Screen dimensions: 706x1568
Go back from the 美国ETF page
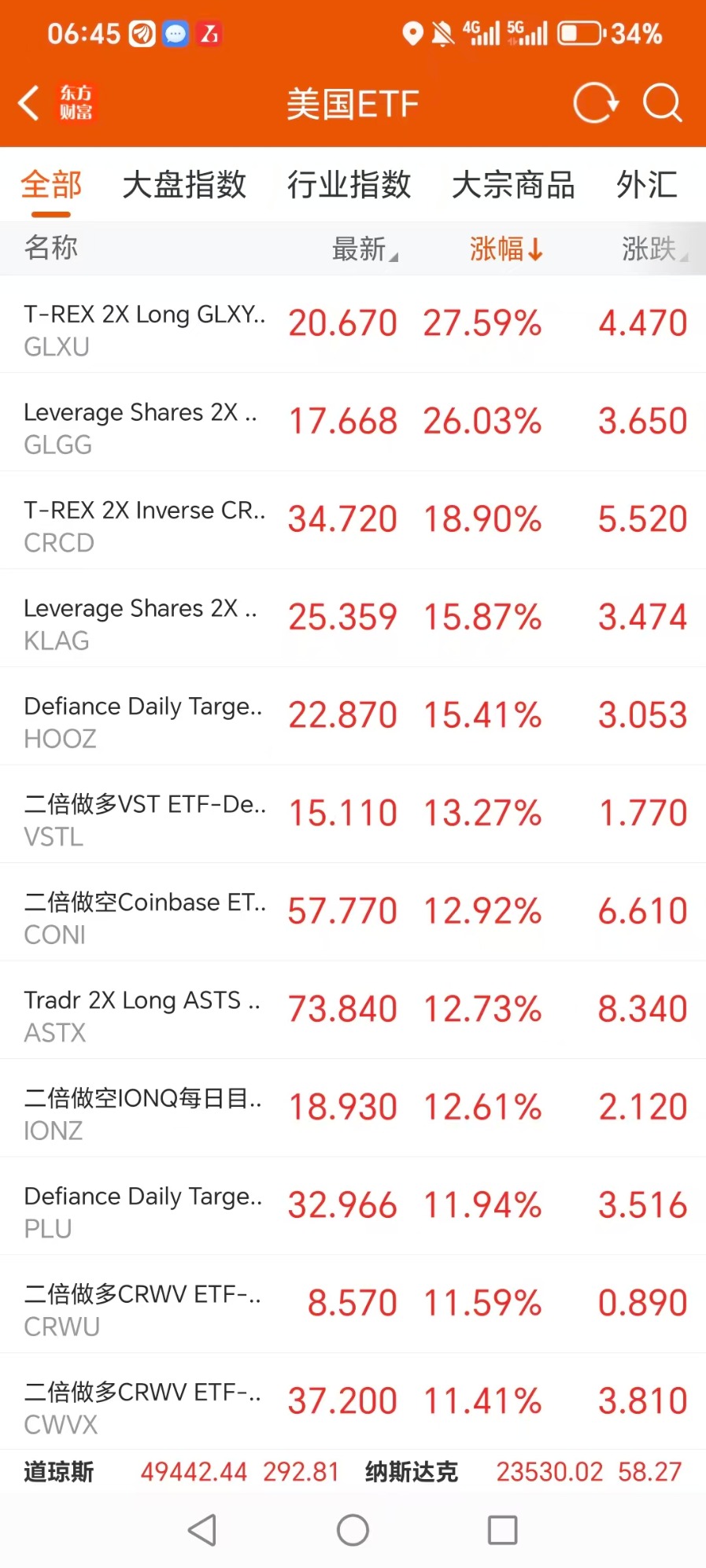[30, 103]
